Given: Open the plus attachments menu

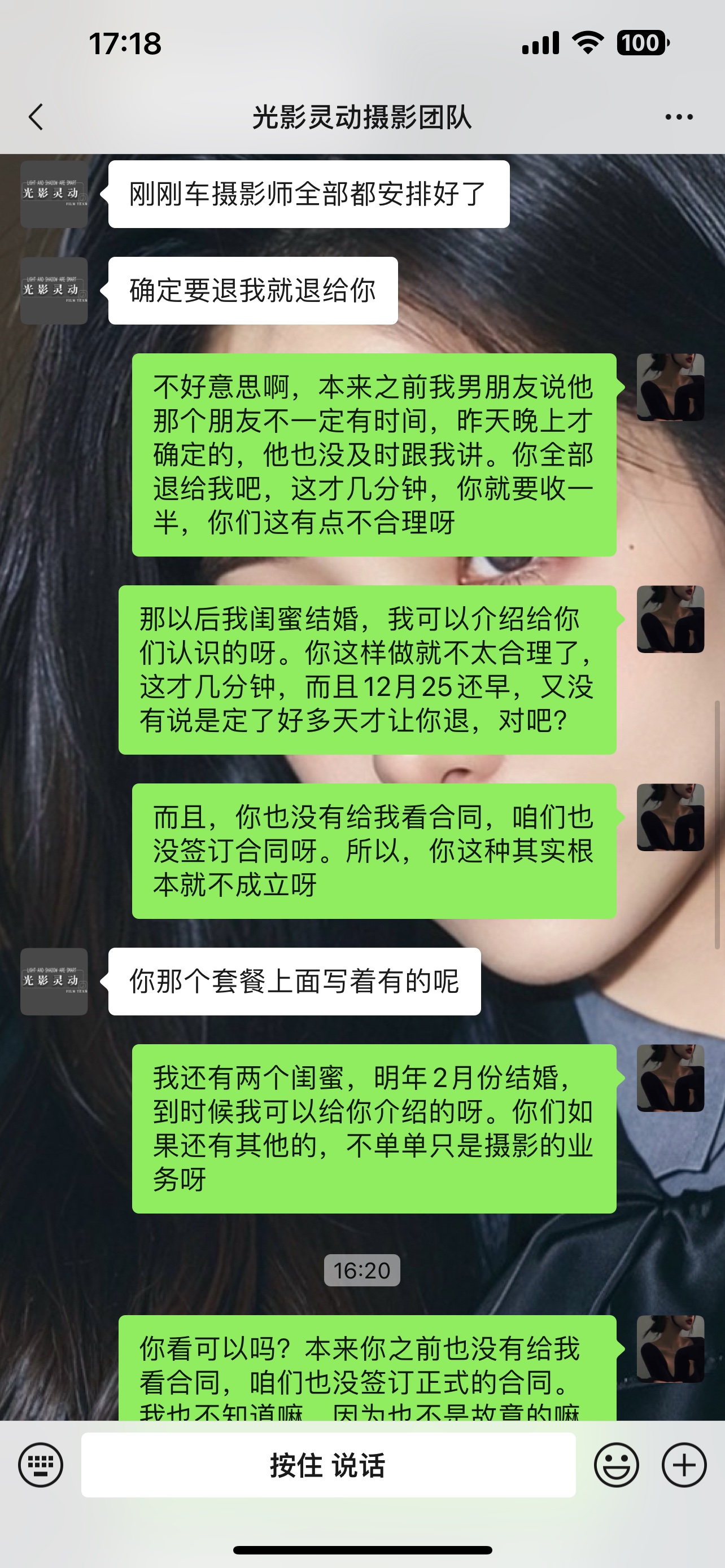Looking at the screenshot, I should click(x=684, y=1465).
